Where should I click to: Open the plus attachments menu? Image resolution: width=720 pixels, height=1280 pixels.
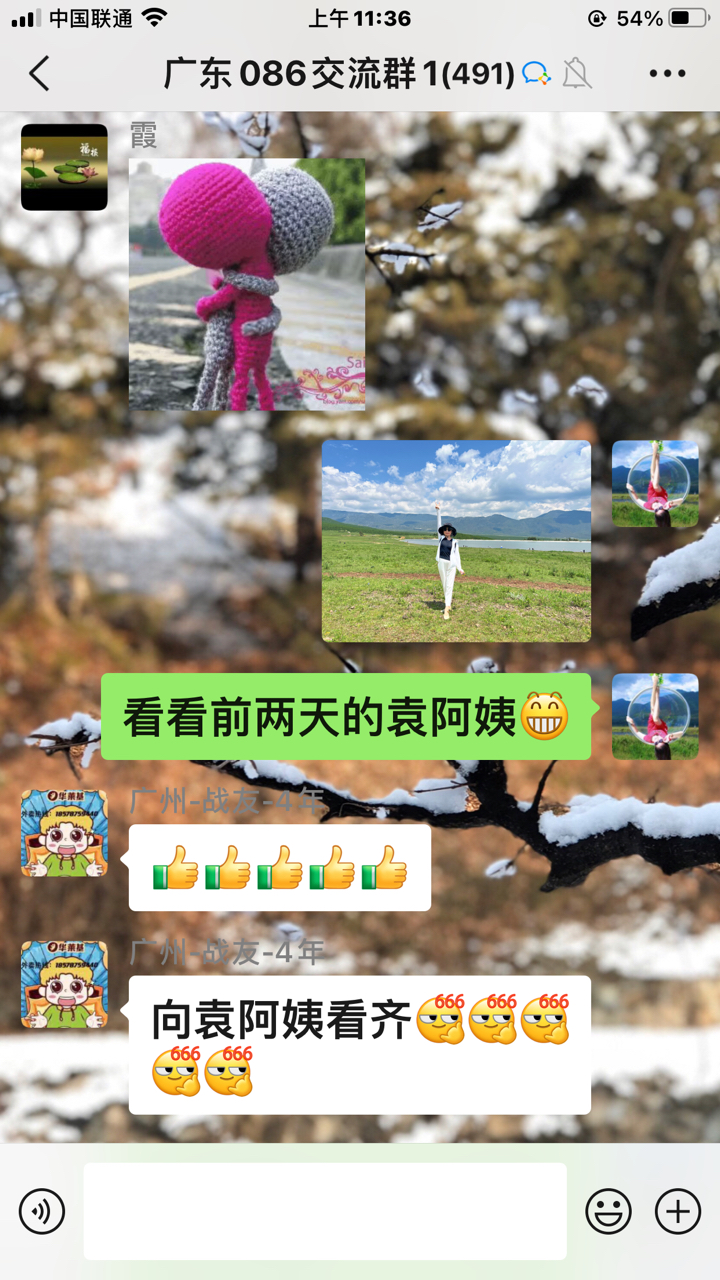point(678,1212)
